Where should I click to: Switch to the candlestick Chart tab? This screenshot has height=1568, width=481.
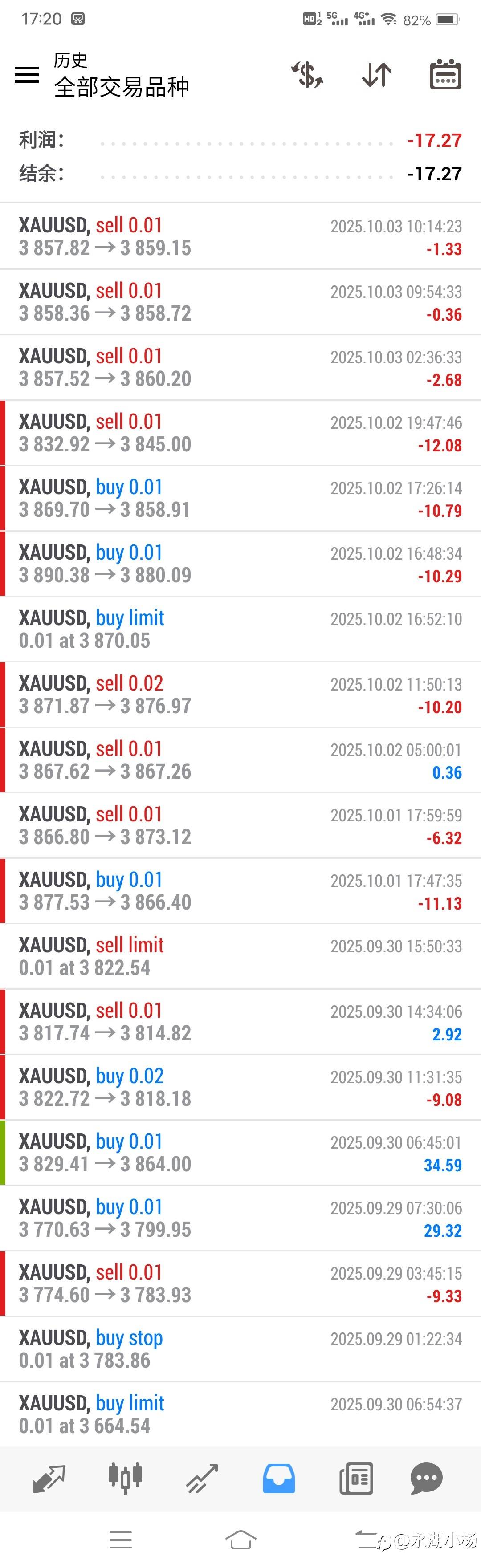[x=126, y=1479]
